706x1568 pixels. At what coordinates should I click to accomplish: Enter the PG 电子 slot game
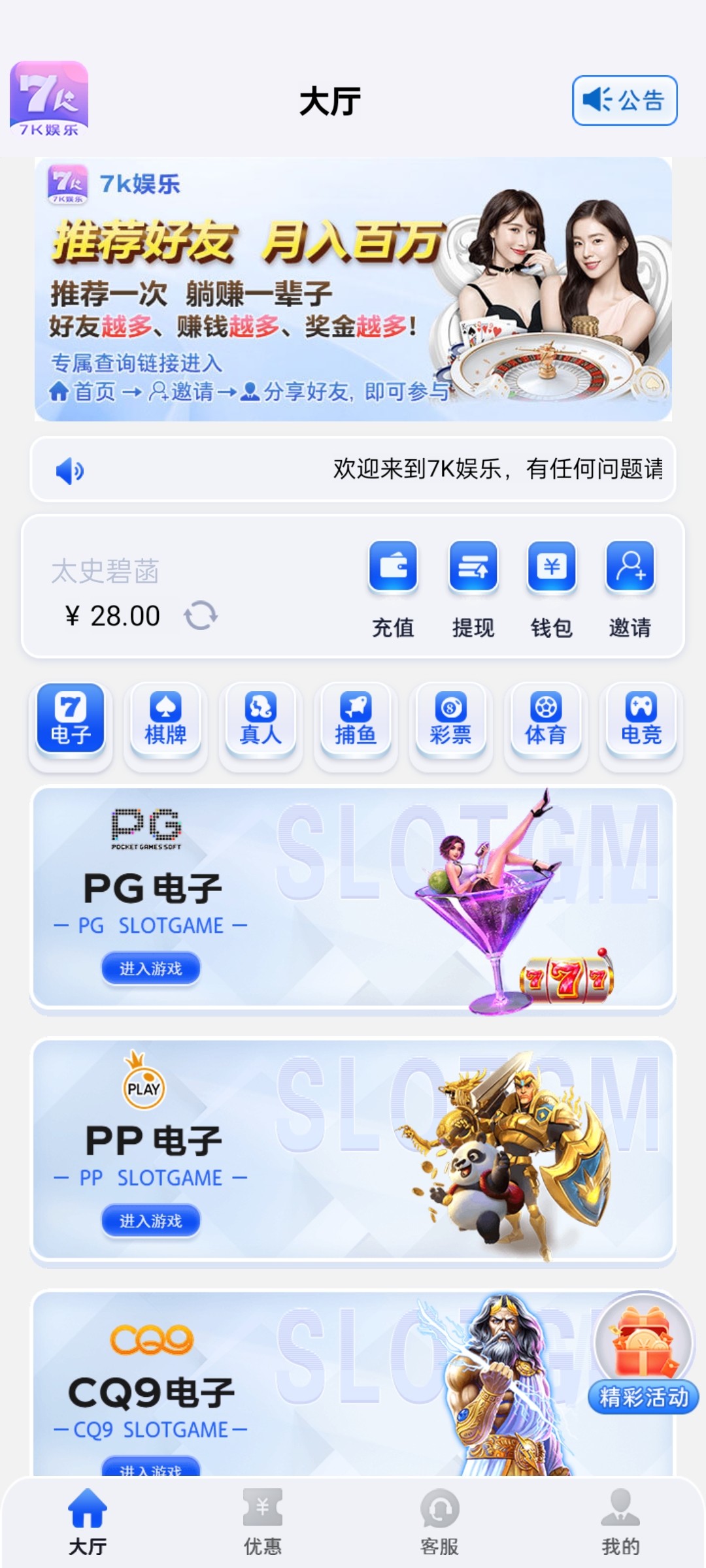tap(150, 968)
